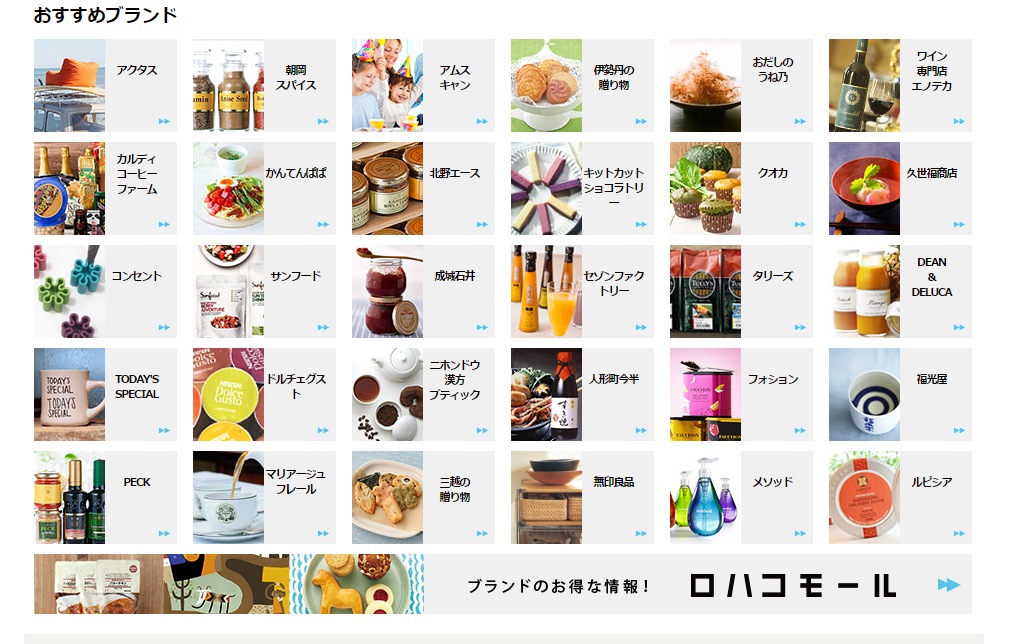This screenshot has height=644, width=1025.
Task: Open the アクタス brand tile
Action: click(x=105, y=85)
